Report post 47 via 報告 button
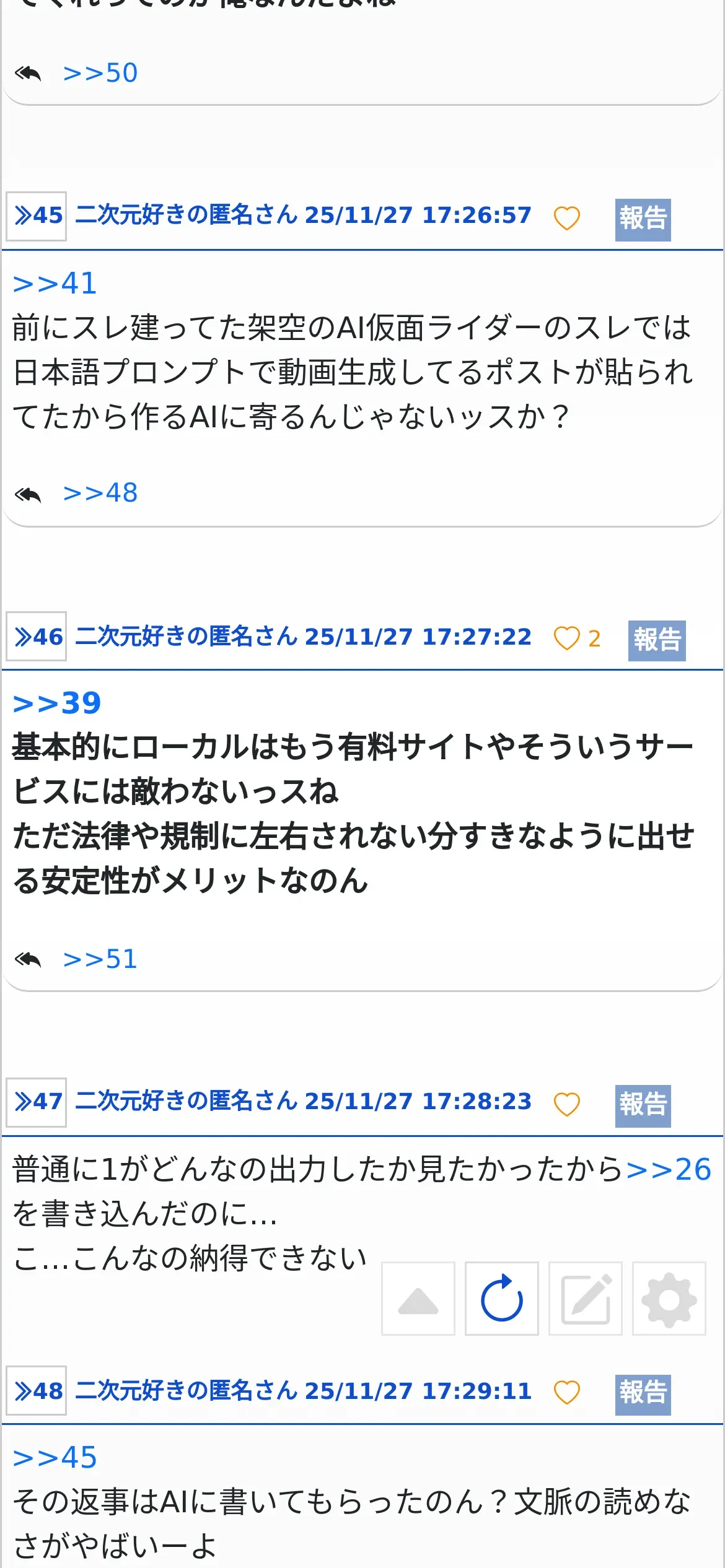This screenshot has width=725, height=1568. click(643, 1106)
